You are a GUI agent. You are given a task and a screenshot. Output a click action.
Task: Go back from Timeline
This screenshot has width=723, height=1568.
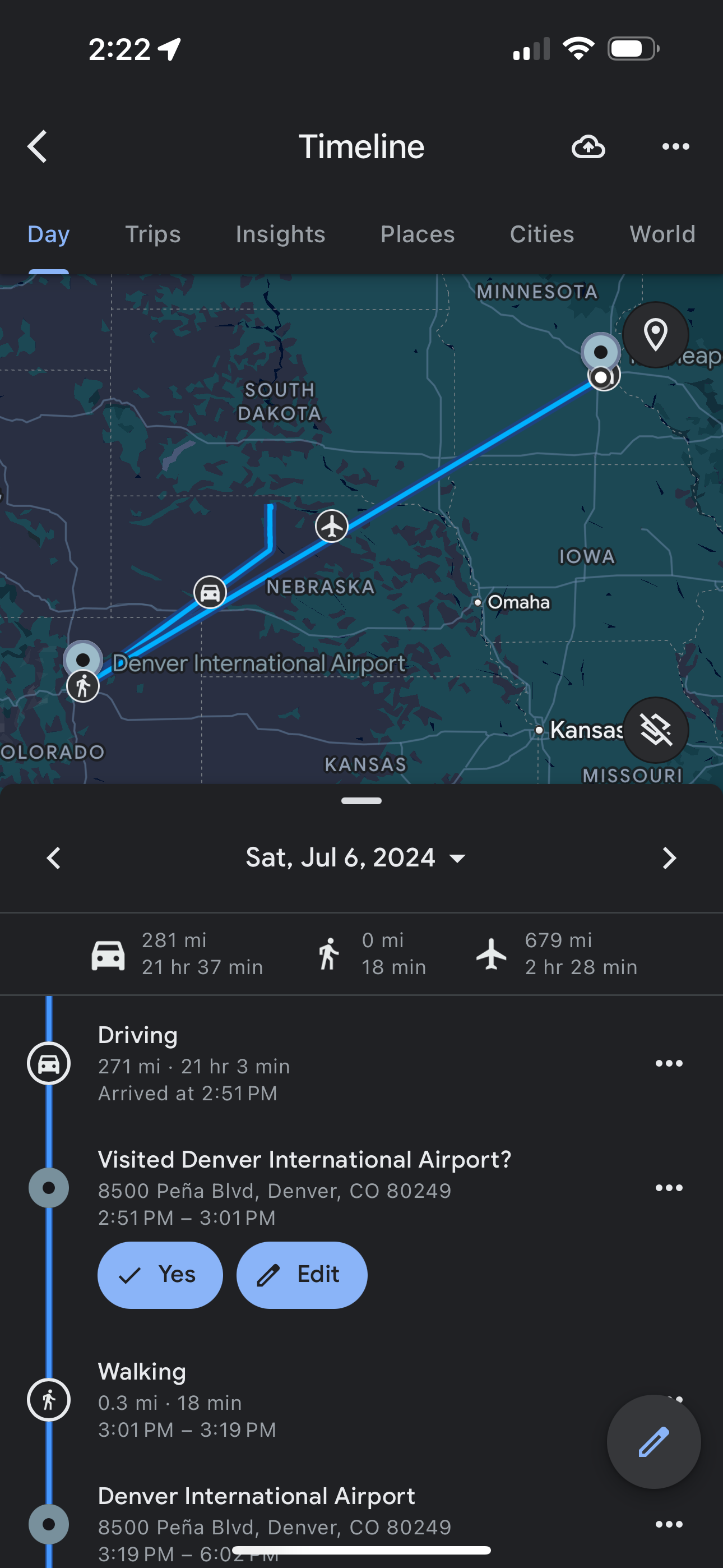tap(37, 147)
